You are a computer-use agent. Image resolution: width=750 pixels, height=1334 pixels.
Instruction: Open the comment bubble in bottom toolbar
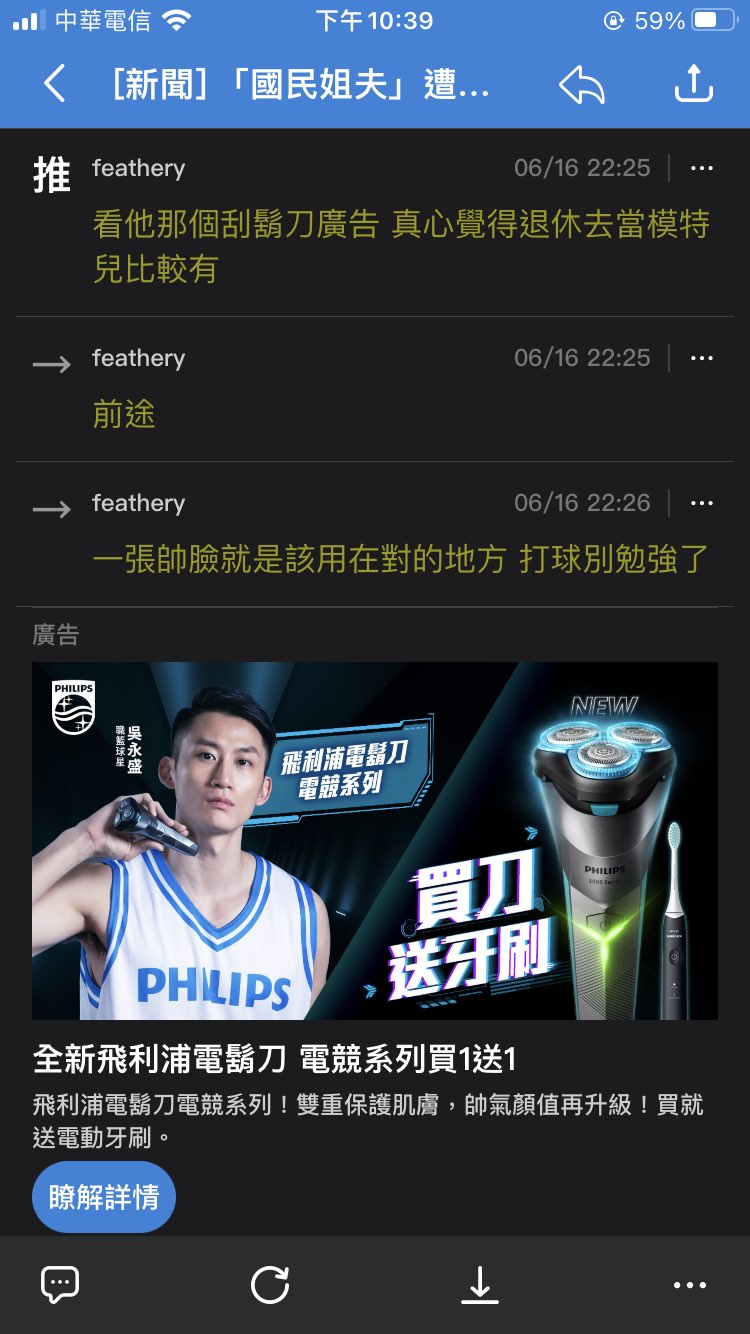pyautogui.click(x=60, y=1284)
